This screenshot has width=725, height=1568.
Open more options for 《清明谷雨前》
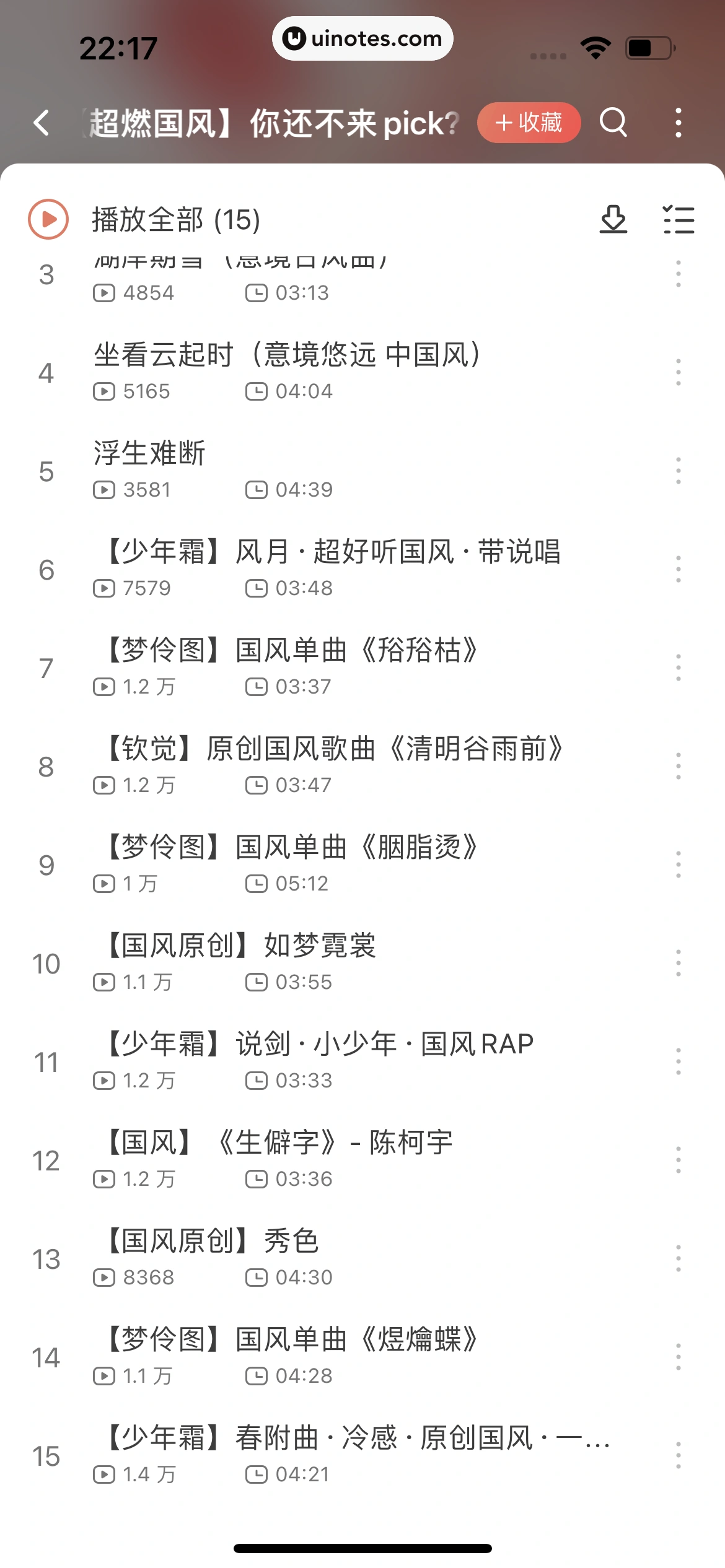point(679,767)
